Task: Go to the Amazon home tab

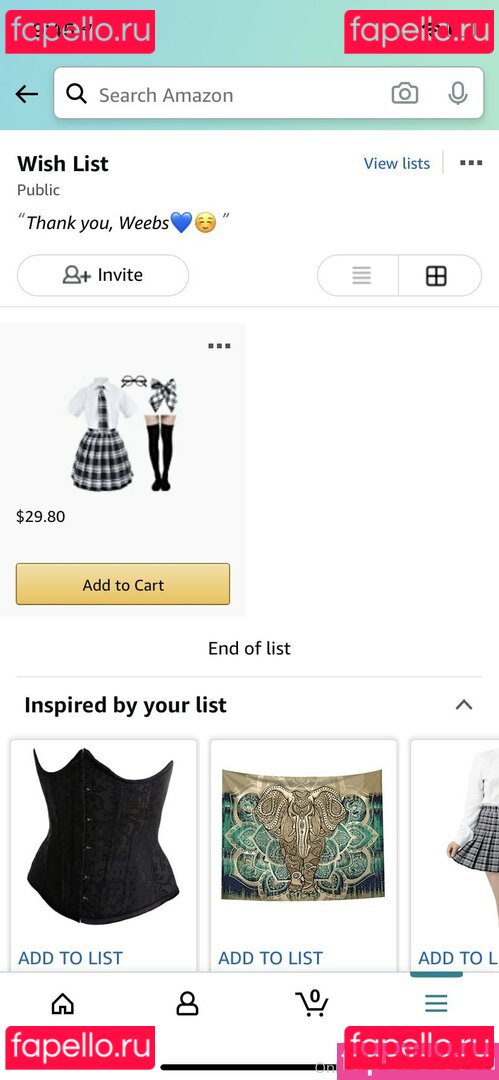Action: [x=63, y=1004]
